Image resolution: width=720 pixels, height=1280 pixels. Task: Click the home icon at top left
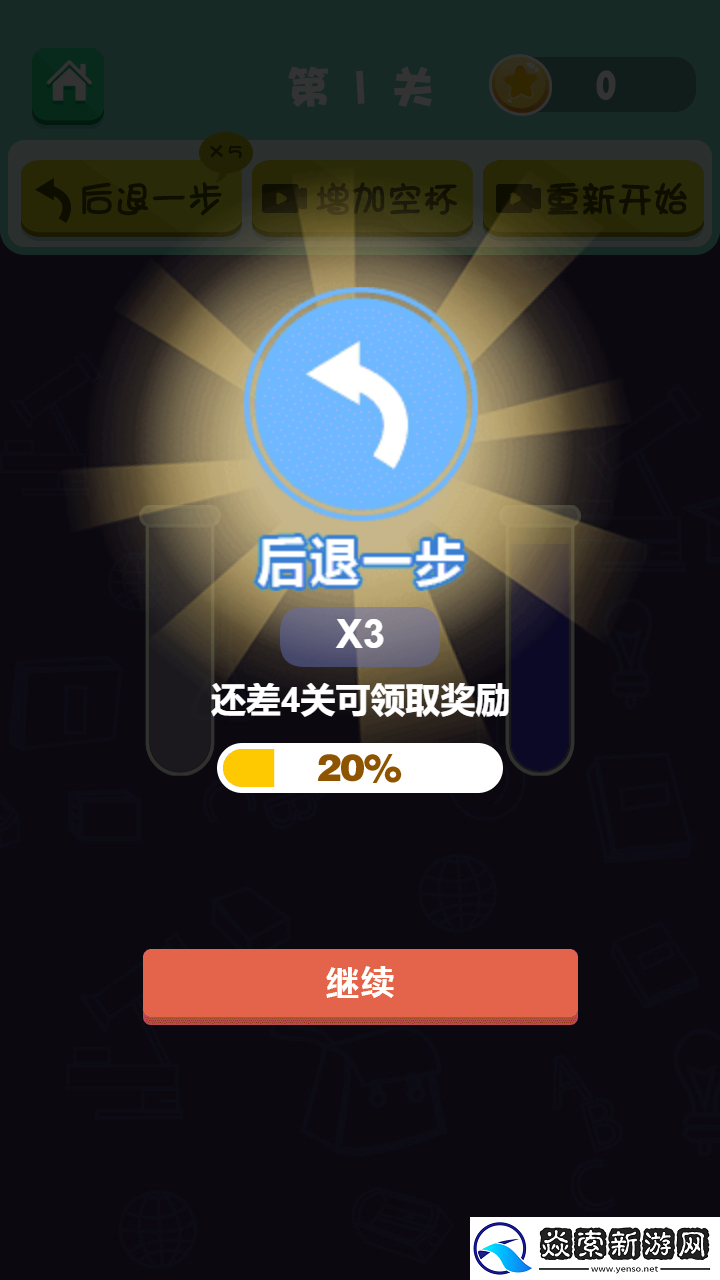coord(67,84)
